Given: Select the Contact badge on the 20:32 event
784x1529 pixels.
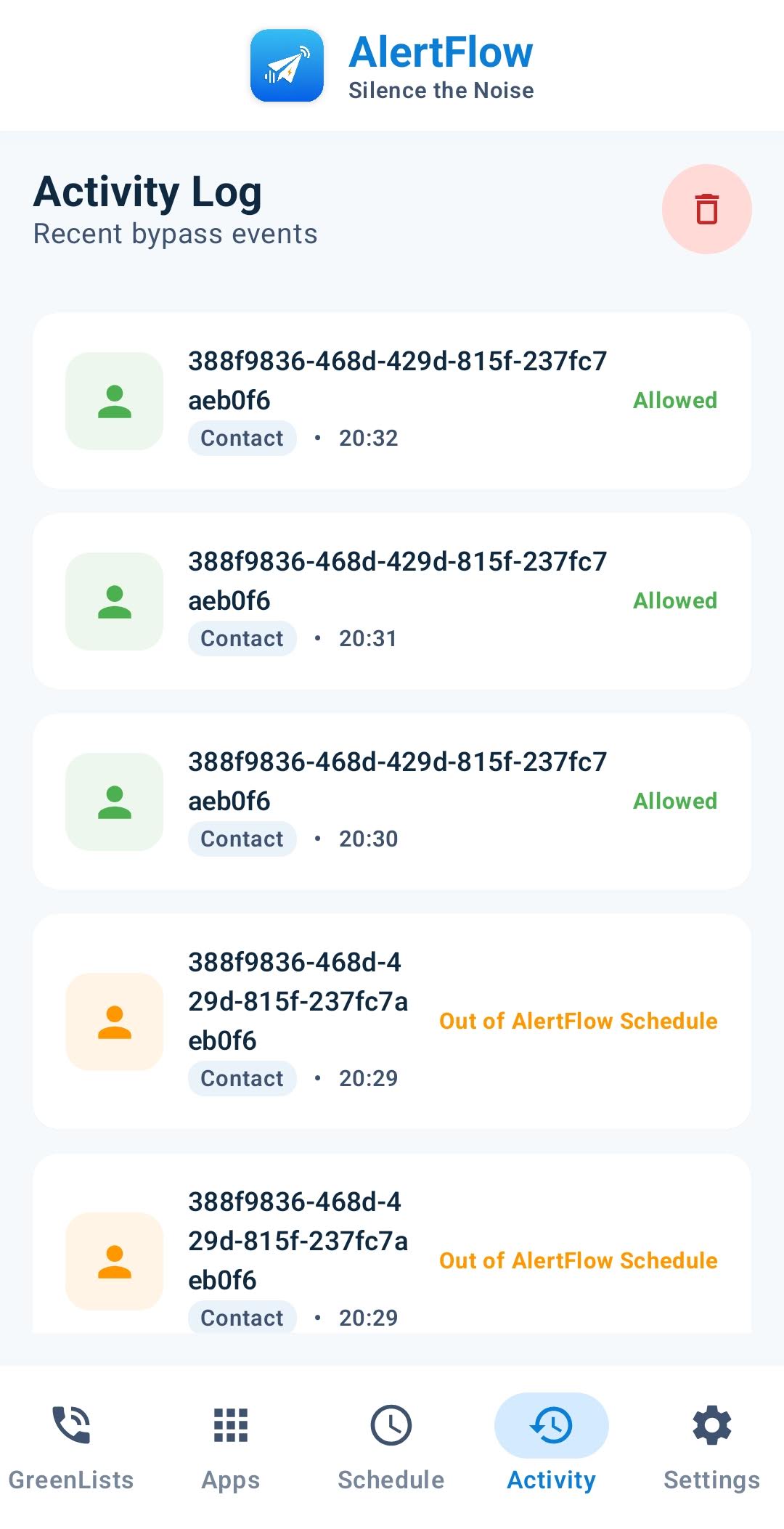Looking at the screenshot, I should [x=242, y=438].
